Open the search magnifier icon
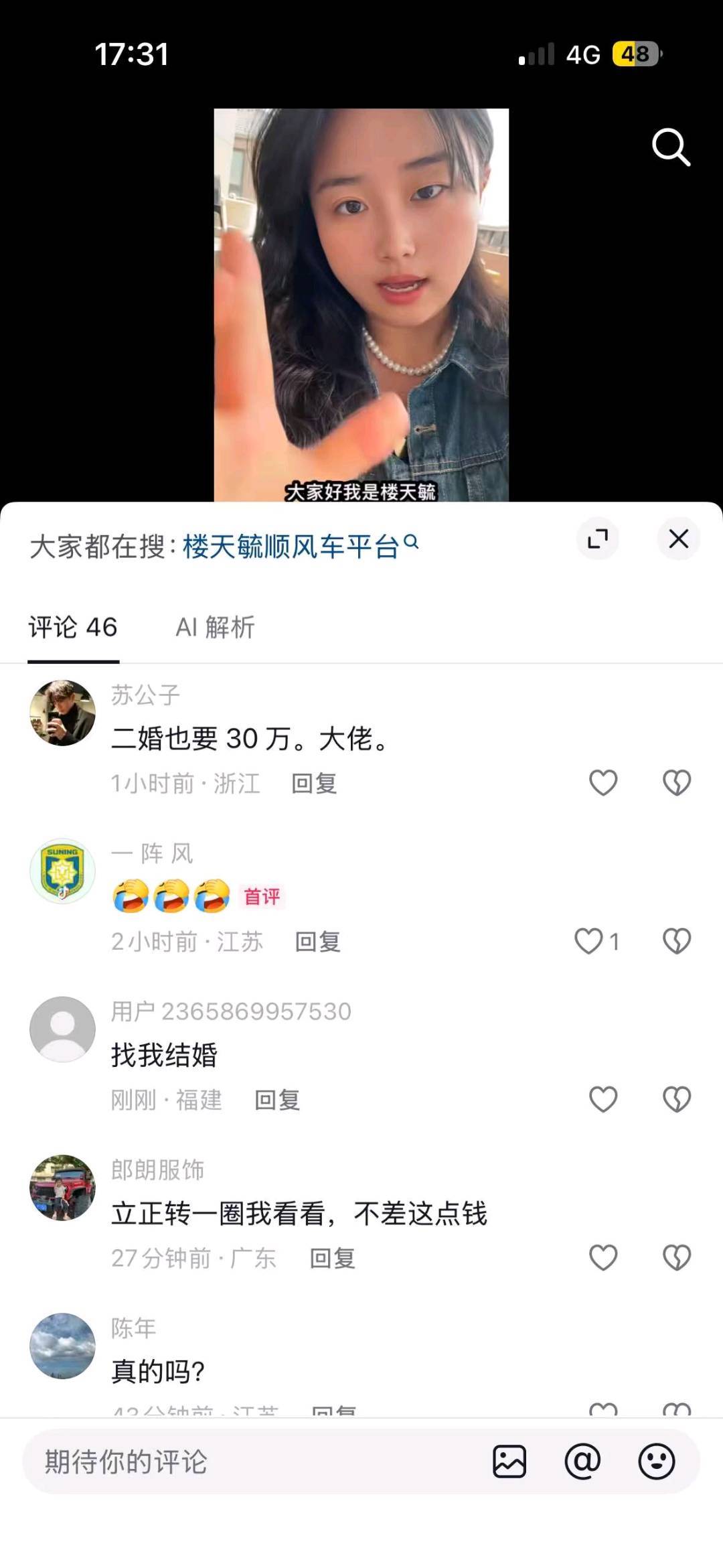723x1568 pixels. click(x=671, y=147)
